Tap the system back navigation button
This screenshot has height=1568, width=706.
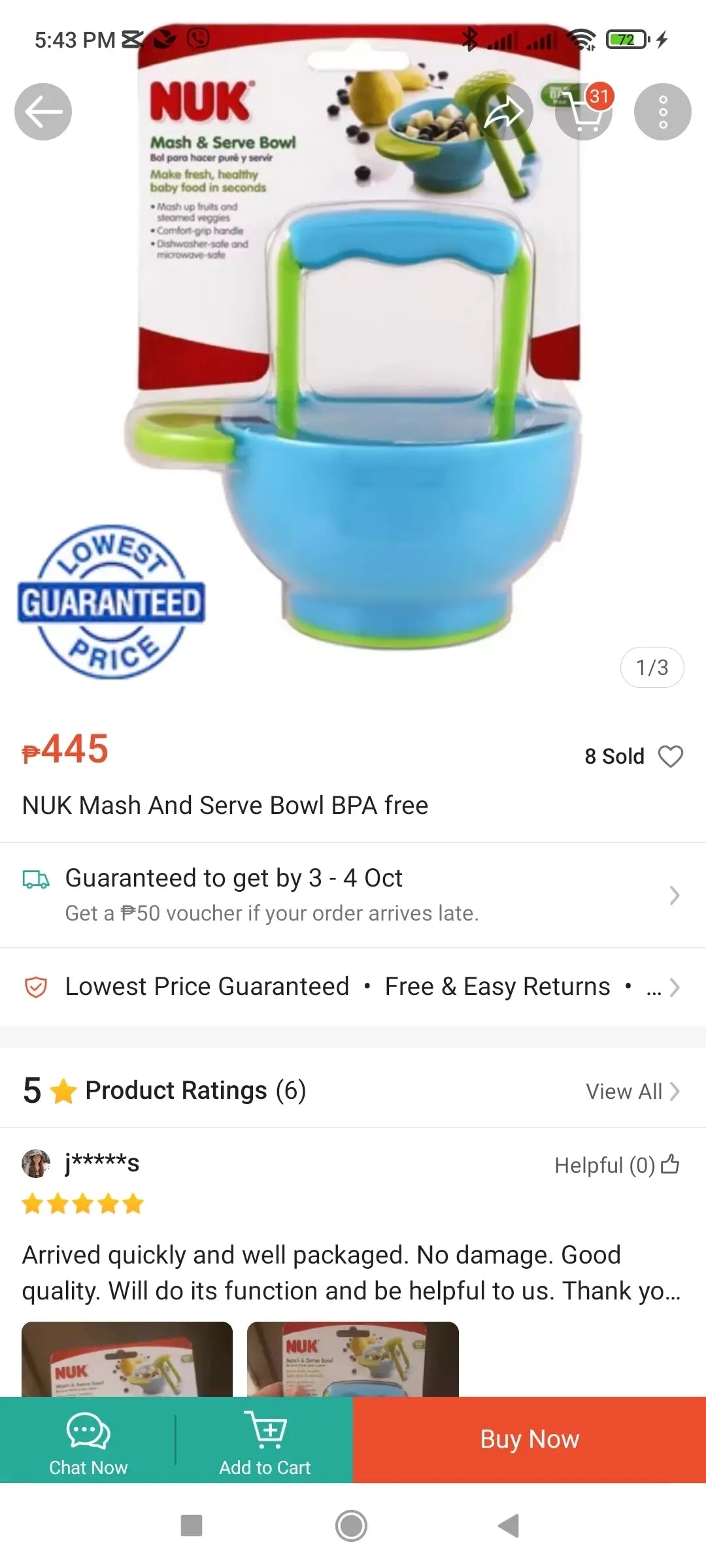(509, 1526)
